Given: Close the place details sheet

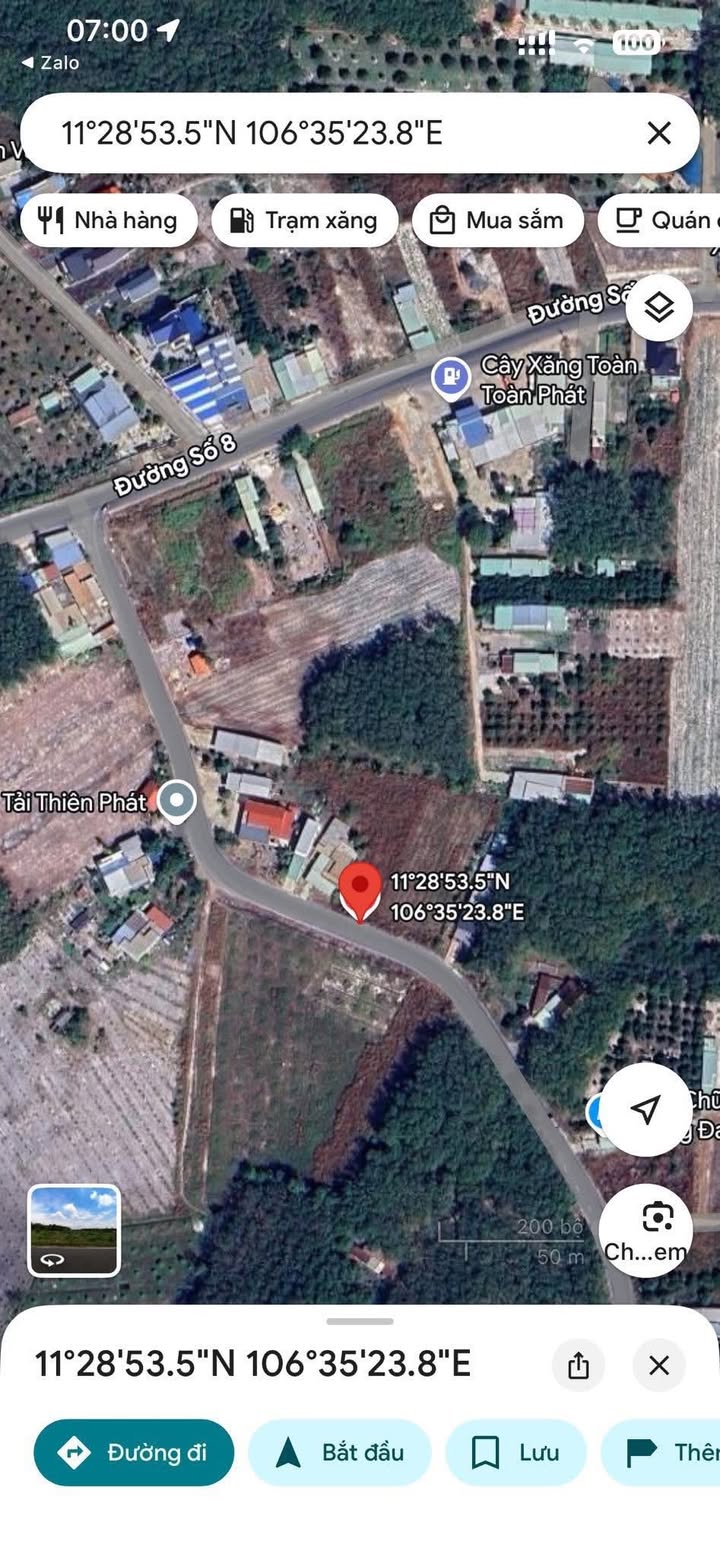Looking at the screenshot, I should click(x=658, y=1365).
